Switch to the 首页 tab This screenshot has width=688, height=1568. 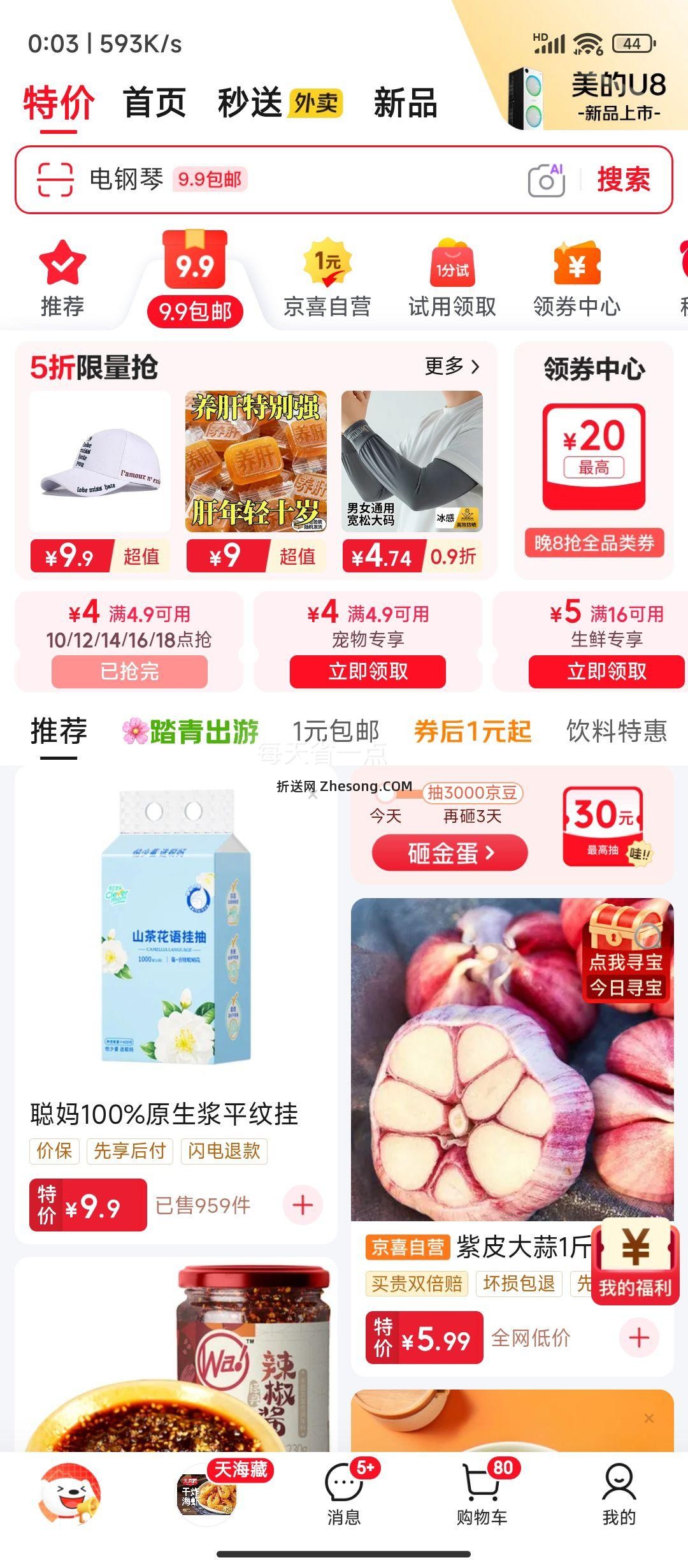coord(155,105)
